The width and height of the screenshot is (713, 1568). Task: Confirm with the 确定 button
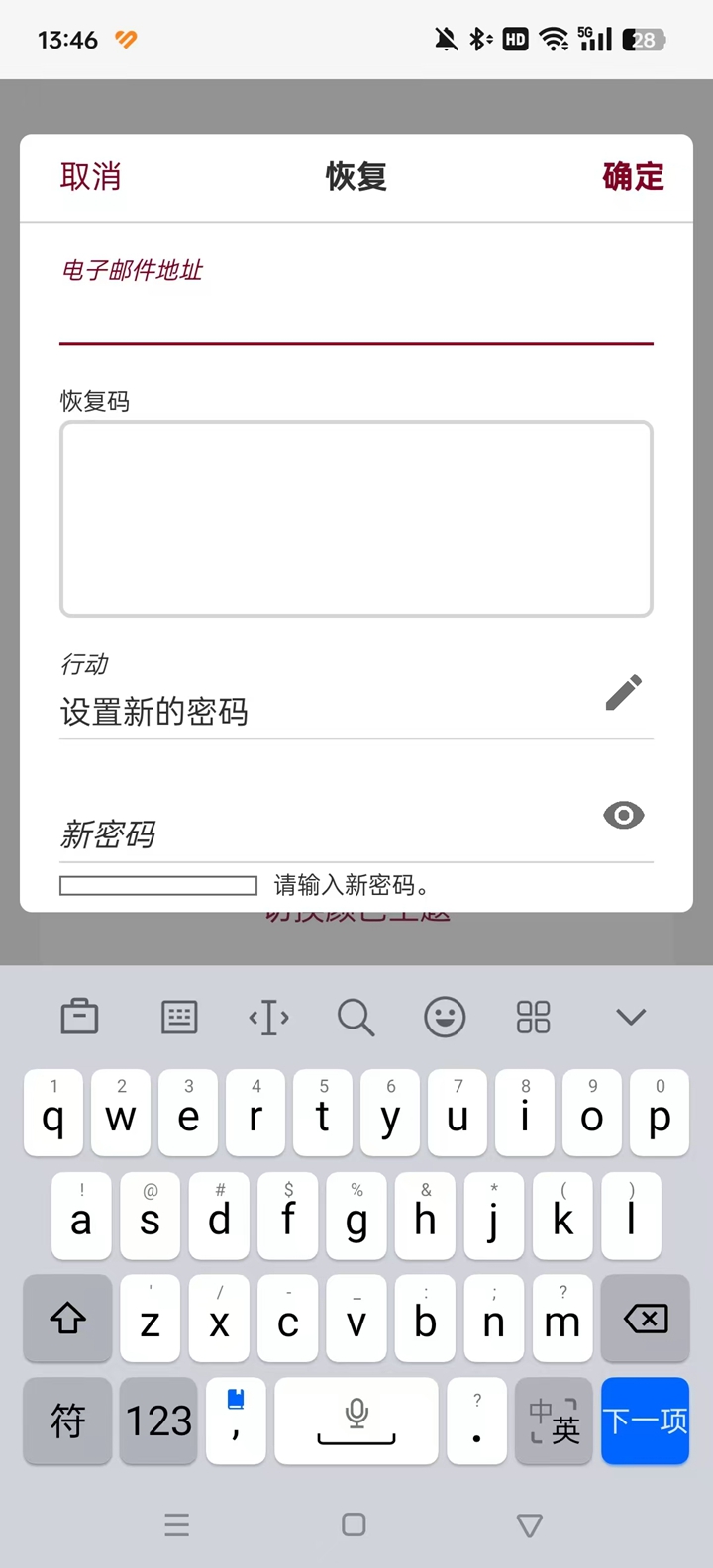click(633, 177)
